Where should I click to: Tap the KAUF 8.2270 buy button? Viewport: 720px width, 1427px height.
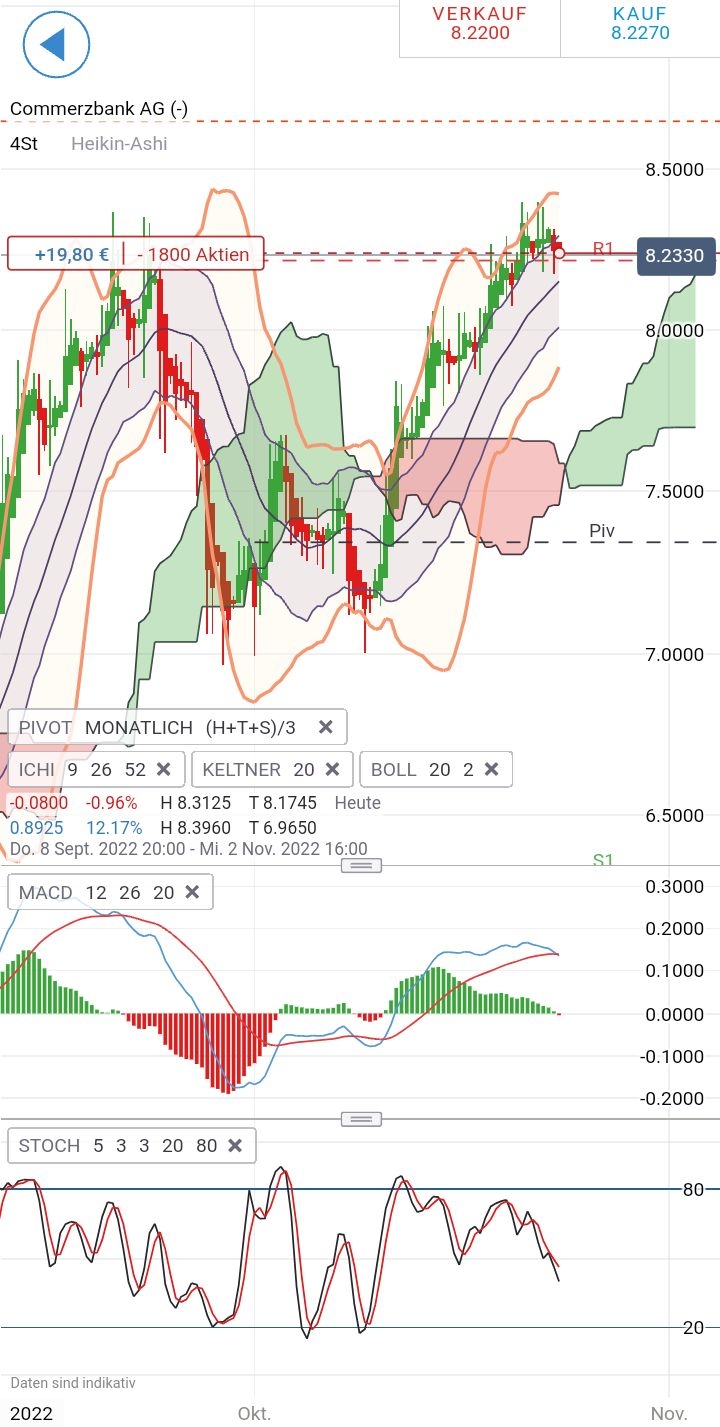(x=640, y=24)
